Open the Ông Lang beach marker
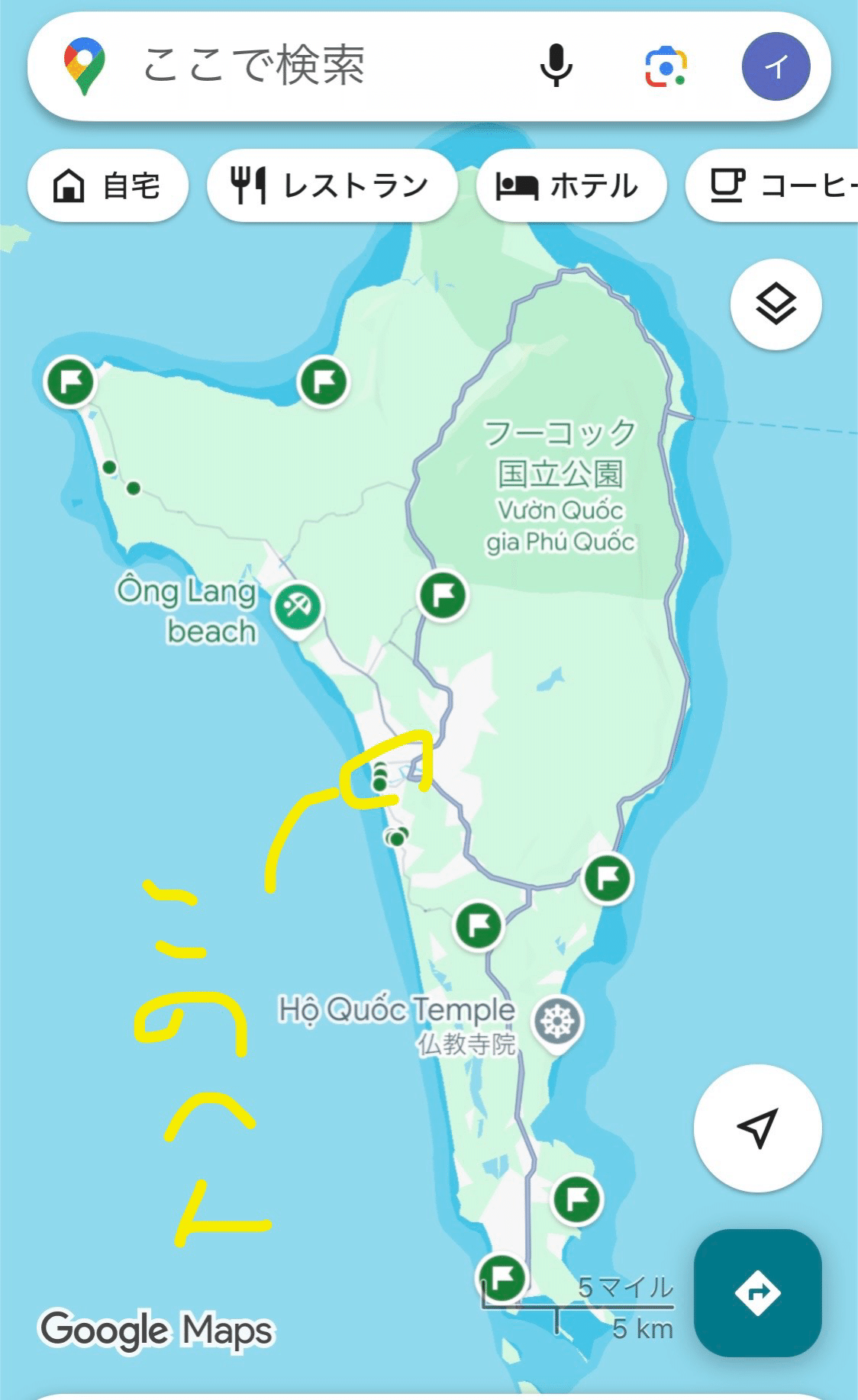 [298, 609]
